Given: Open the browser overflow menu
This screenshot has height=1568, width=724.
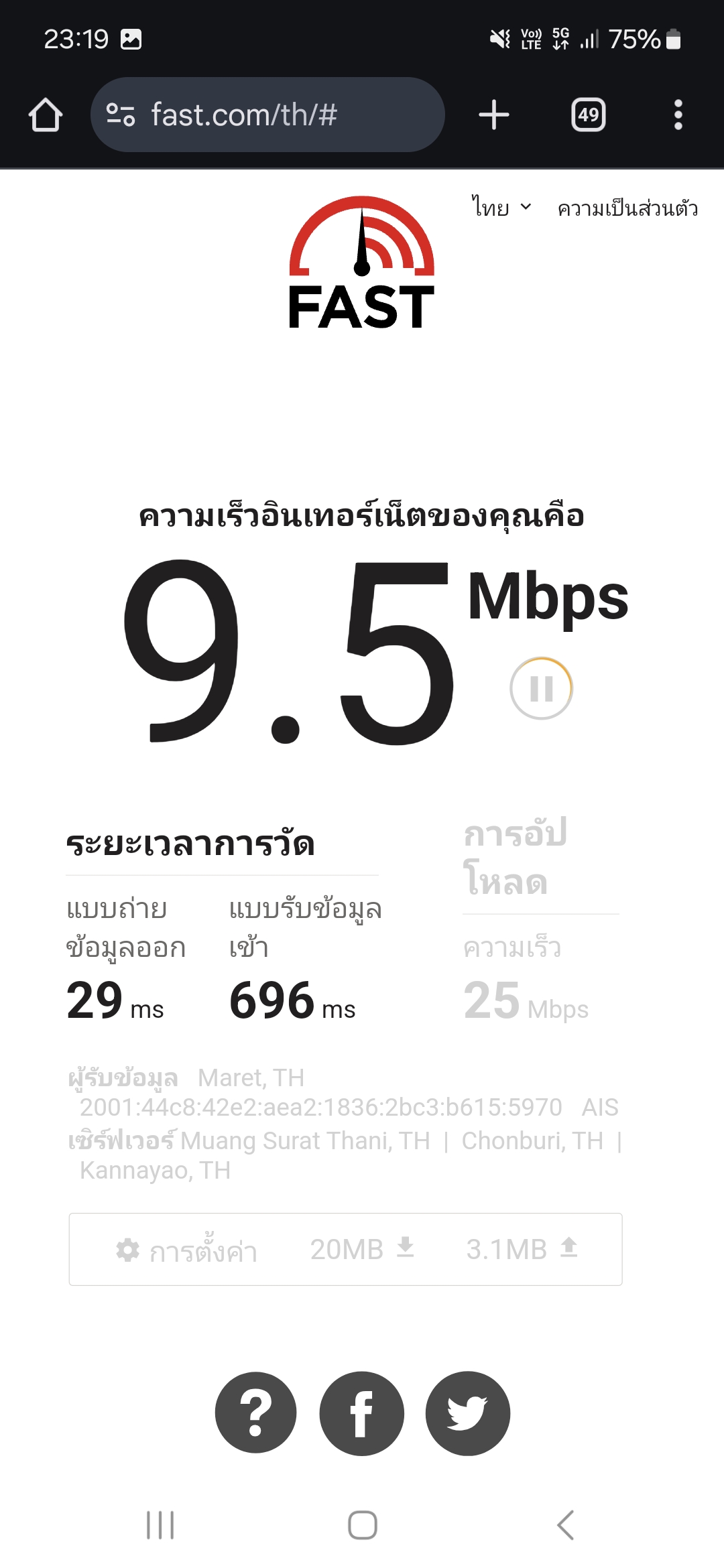Looking at the screenshot, I should click(678, 115).
